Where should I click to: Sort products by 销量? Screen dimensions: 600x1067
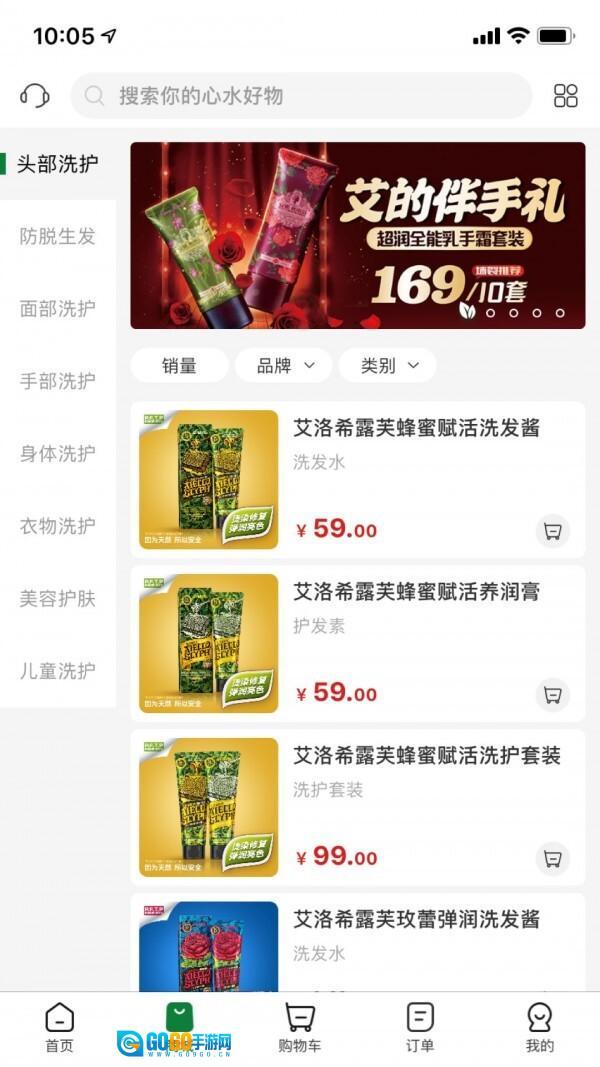[179, 366]
